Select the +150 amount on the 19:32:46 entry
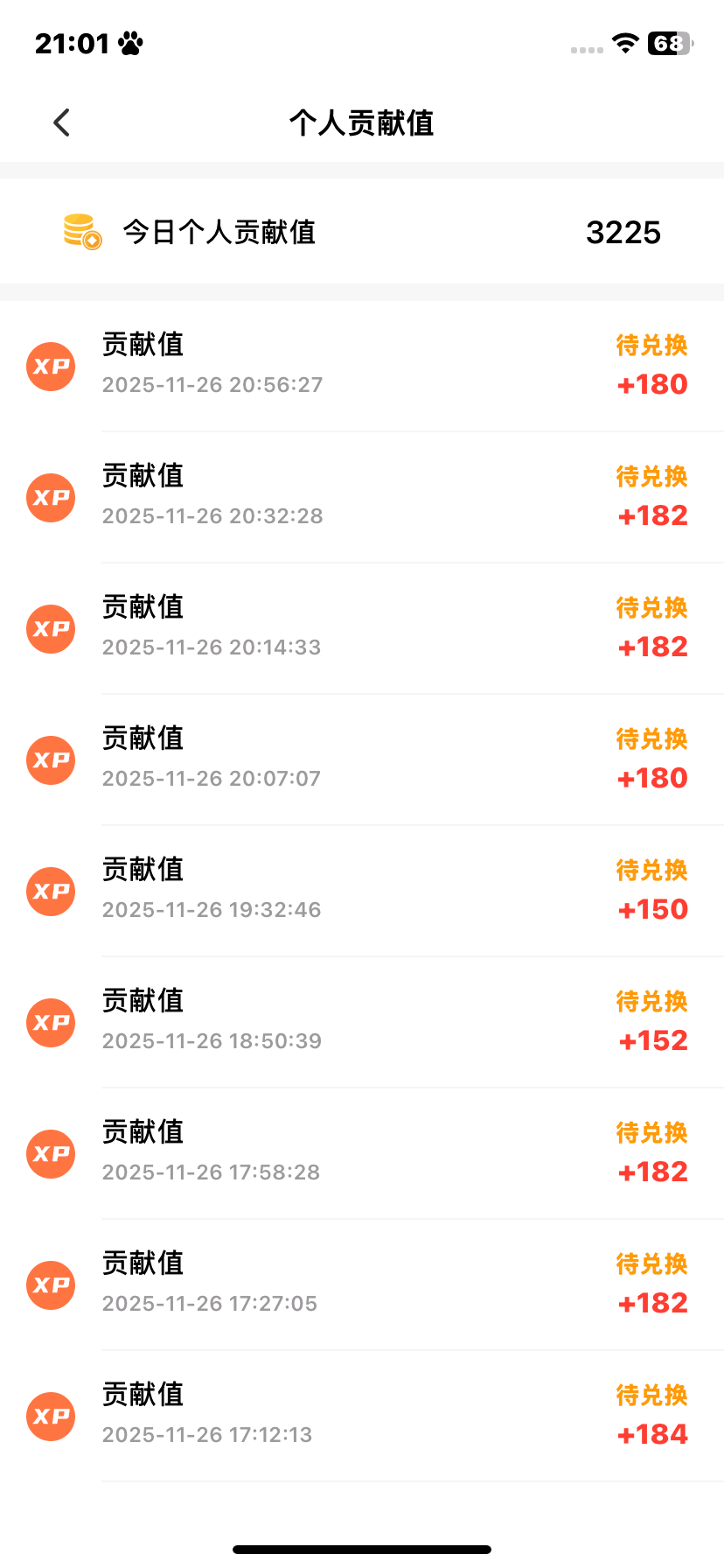This screenshot has width=724, height=1568. pyautogui.click(x=652, y=909)
